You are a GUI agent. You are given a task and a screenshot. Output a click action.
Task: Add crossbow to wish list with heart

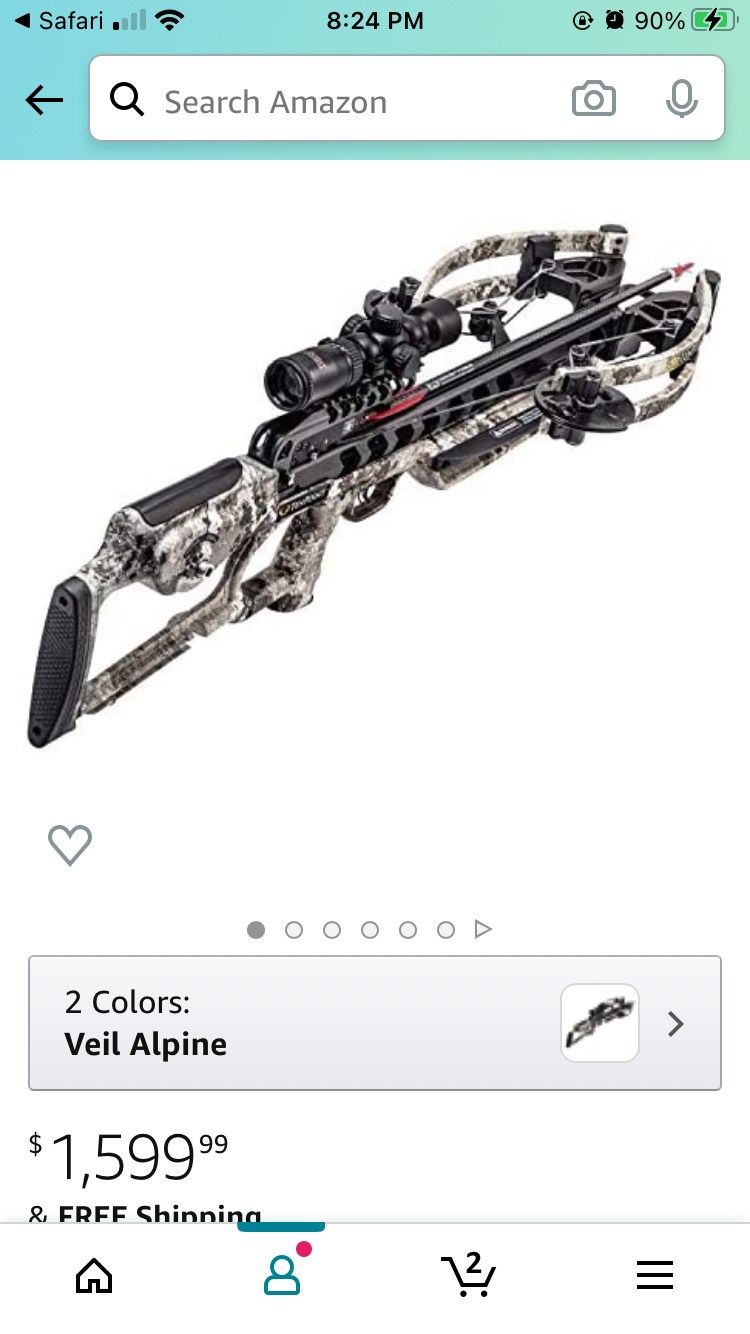click(x=70, y=846)
